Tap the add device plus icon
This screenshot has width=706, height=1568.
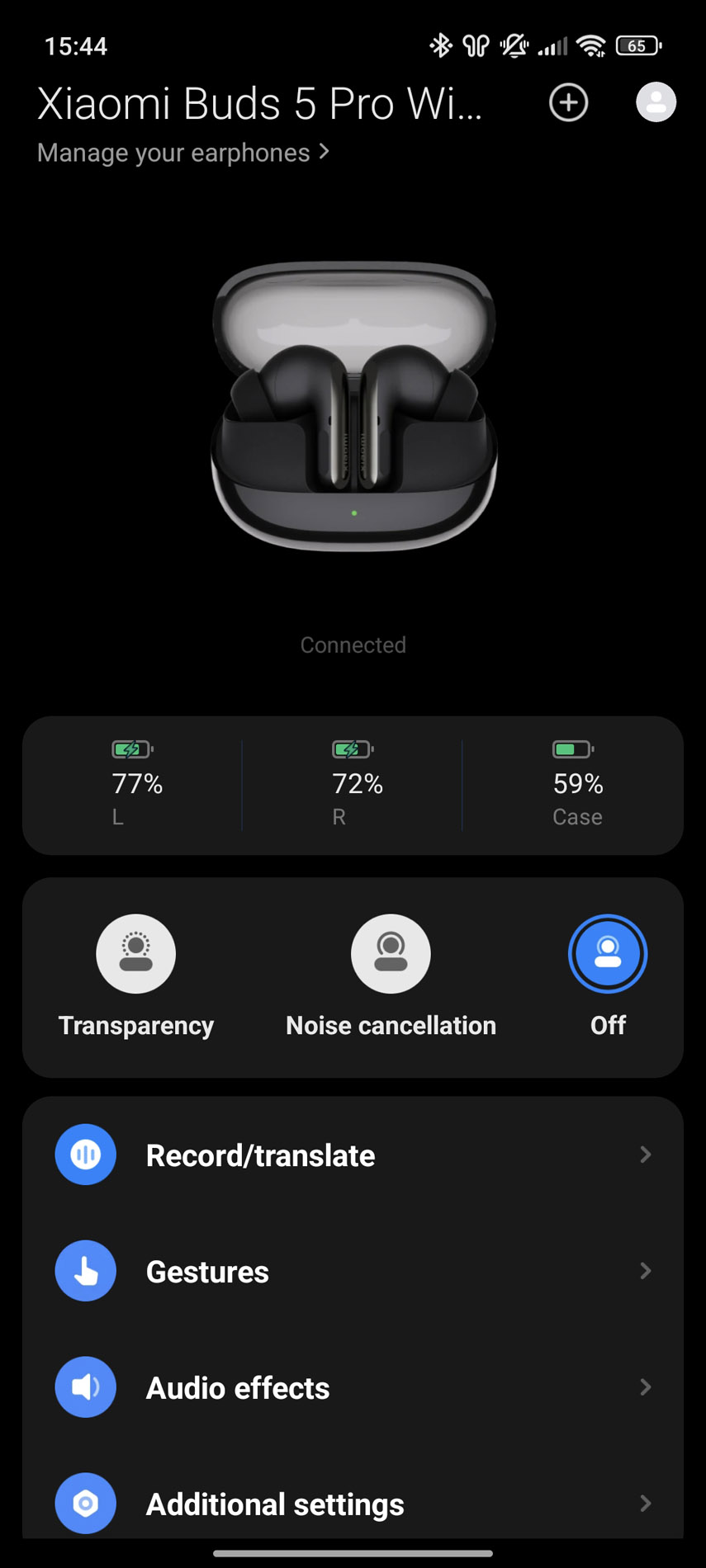[x=568, y=103]
